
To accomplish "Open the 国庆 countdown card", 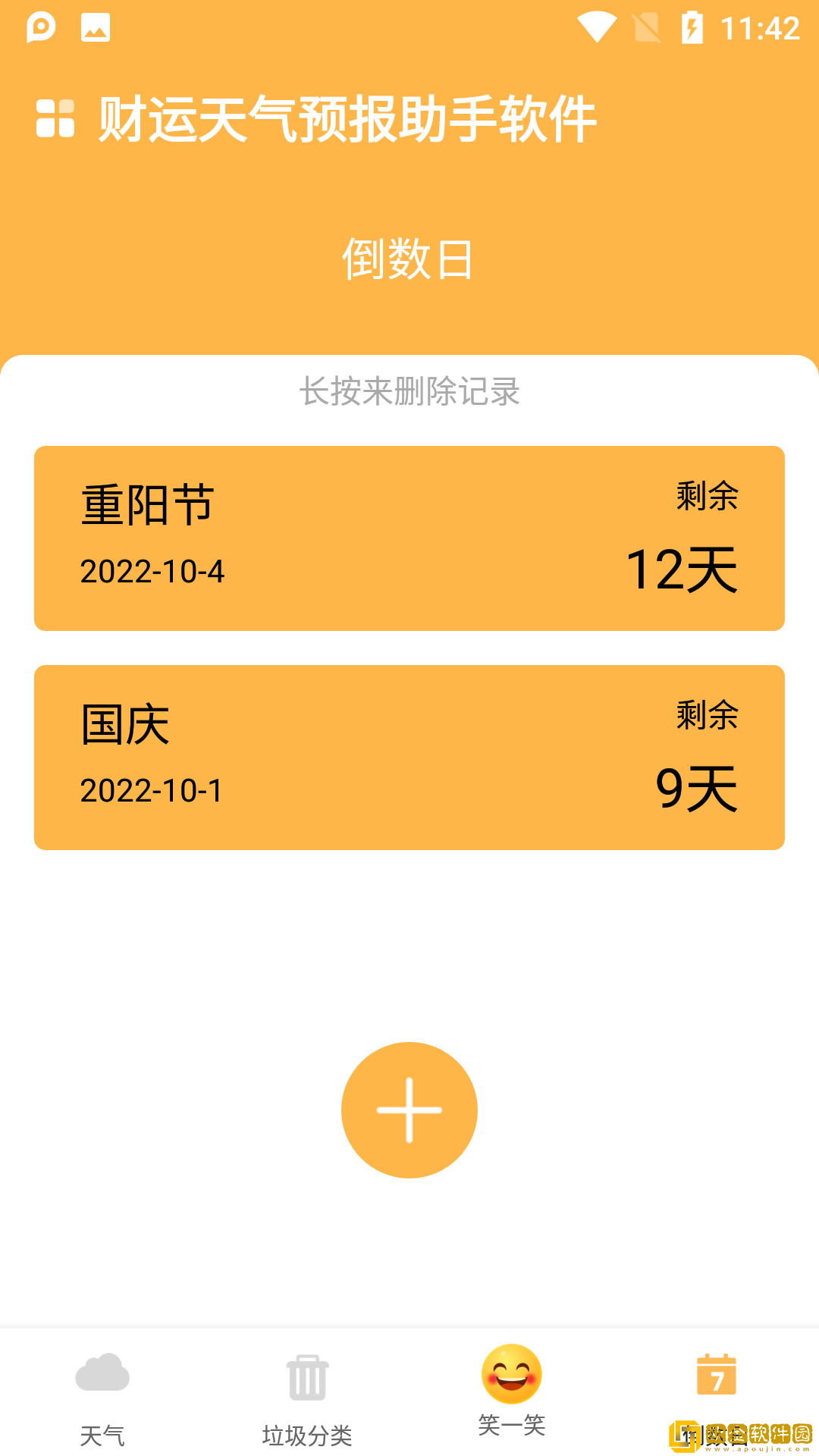I will tap(409, 756).
